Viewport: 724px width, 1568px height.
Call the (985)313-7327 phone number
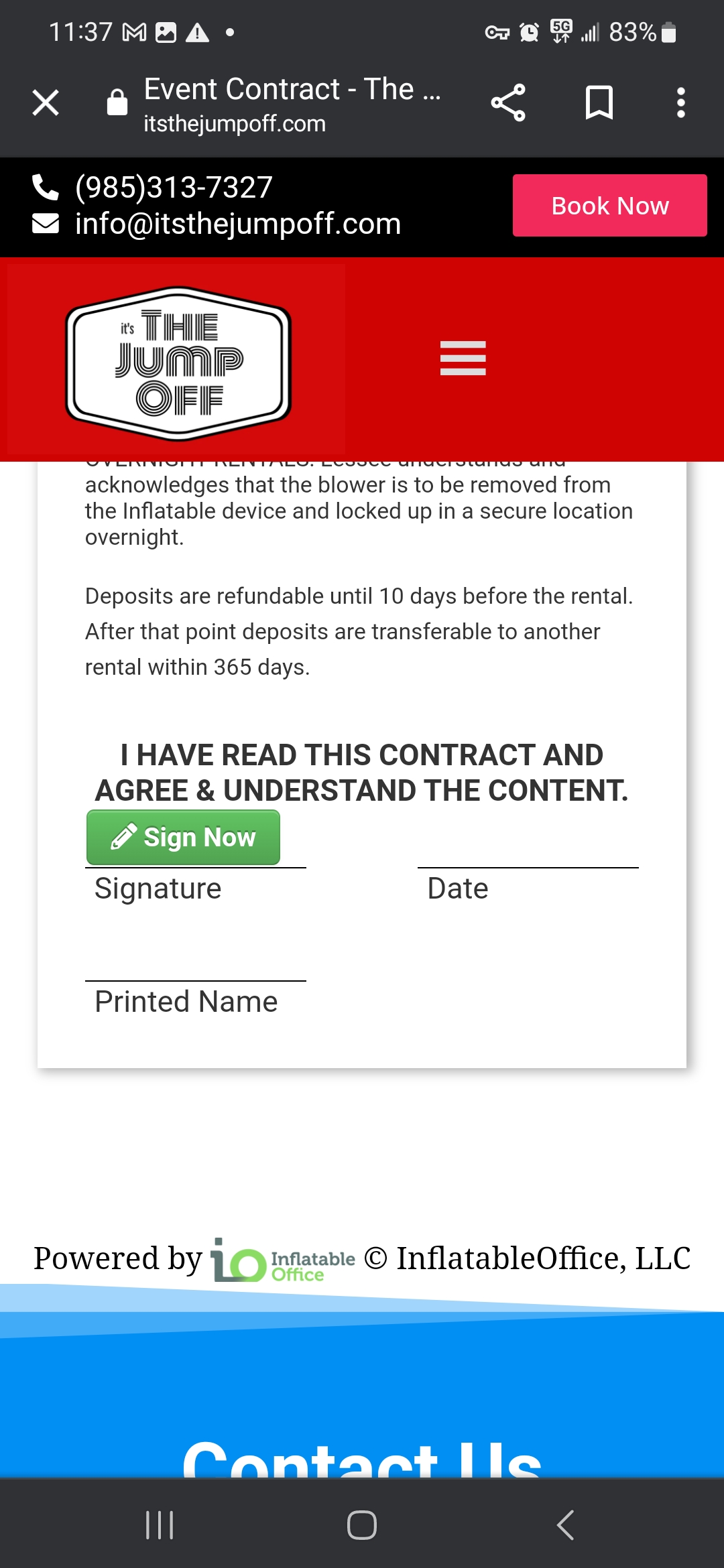point(174,188)
